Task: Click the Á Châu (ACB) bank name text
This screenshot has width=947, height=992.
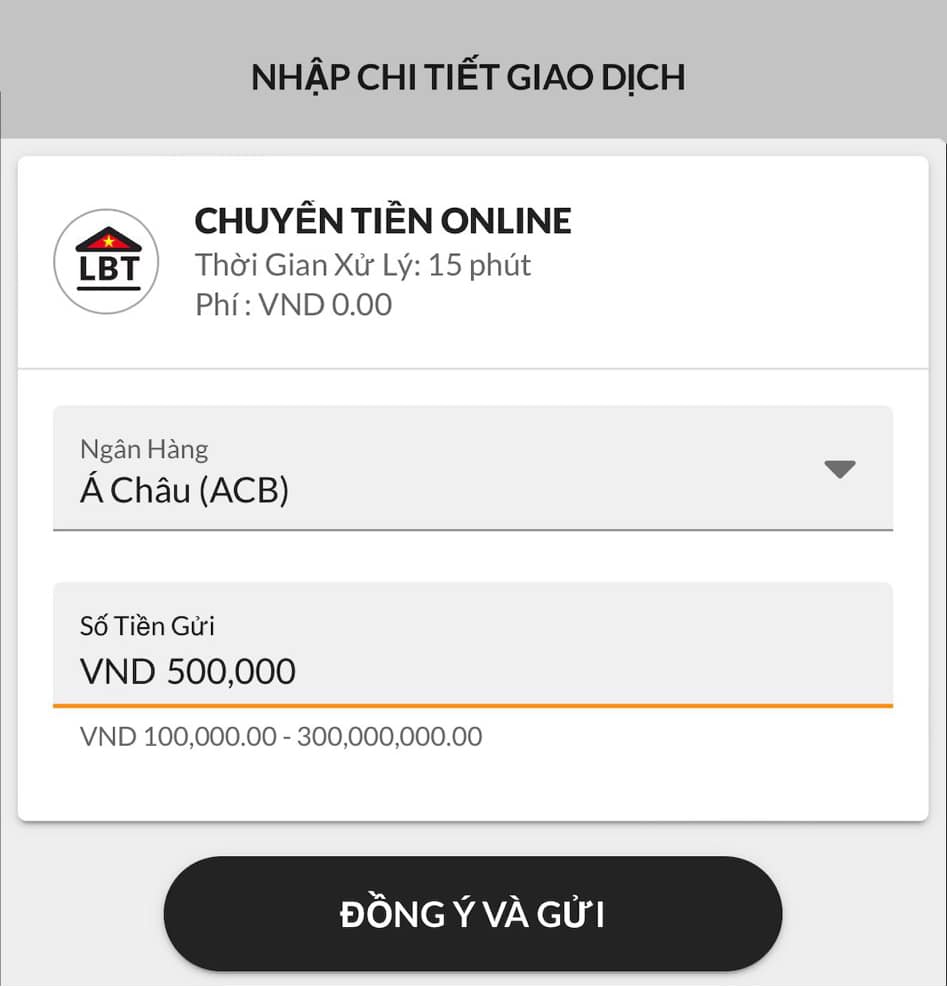Action: coord(185,490)
